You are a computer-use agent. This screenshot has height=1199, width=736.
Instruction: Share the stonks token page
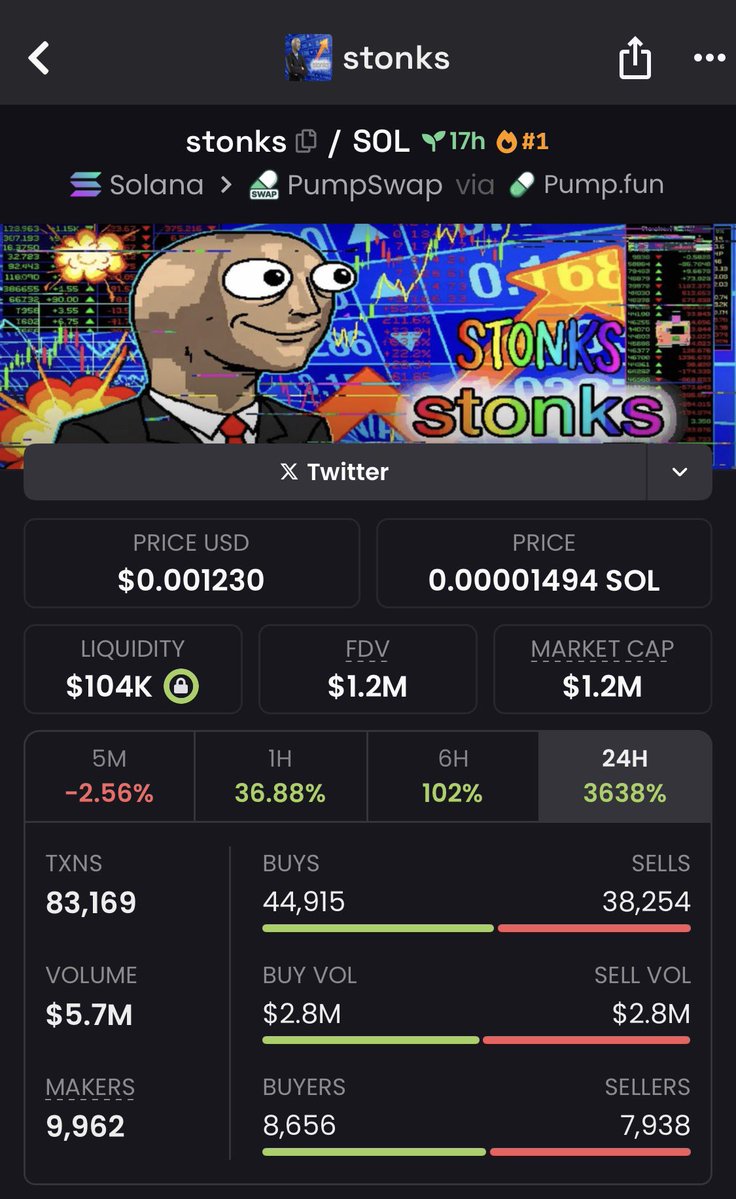[x=635, y=59]
